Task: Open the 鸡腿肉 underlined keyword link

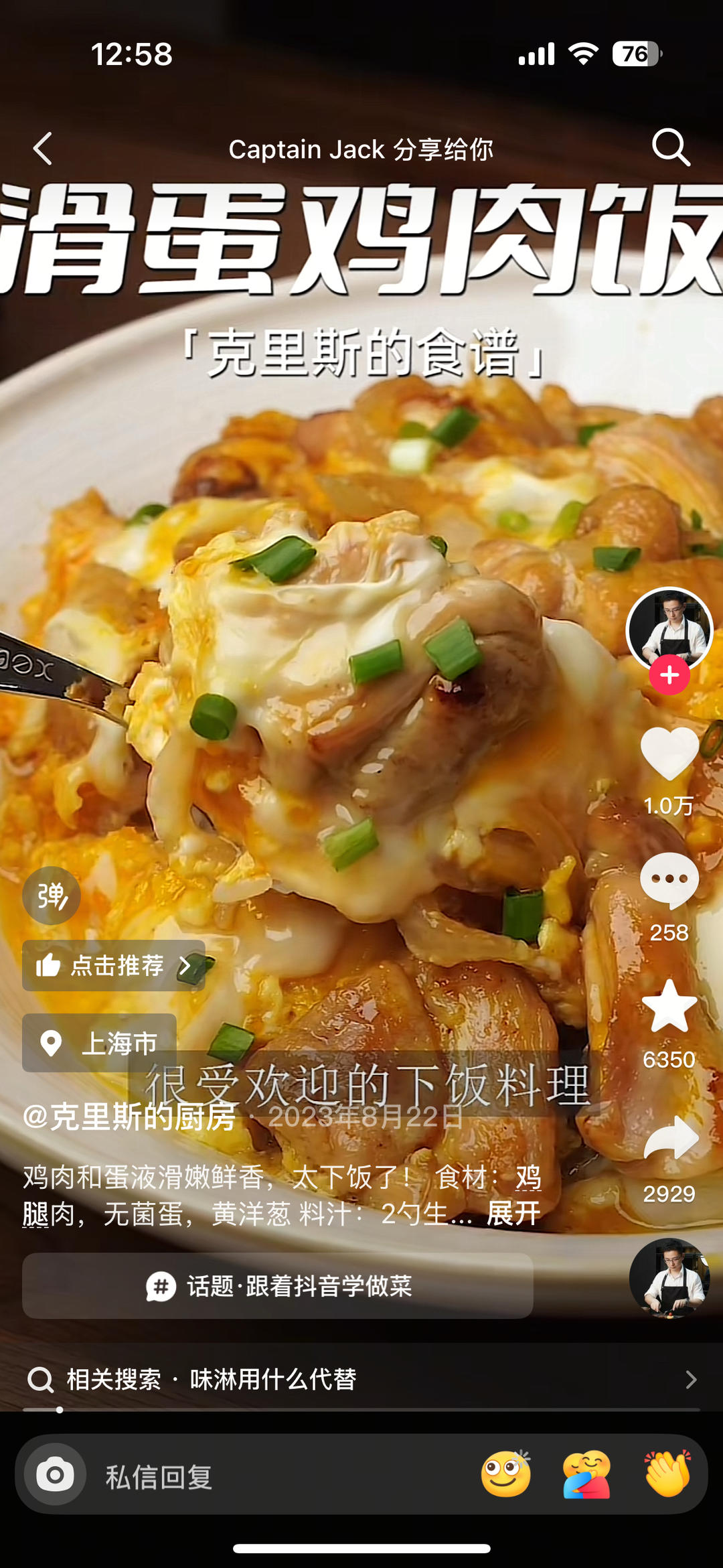Action: tap(528, 1178)
